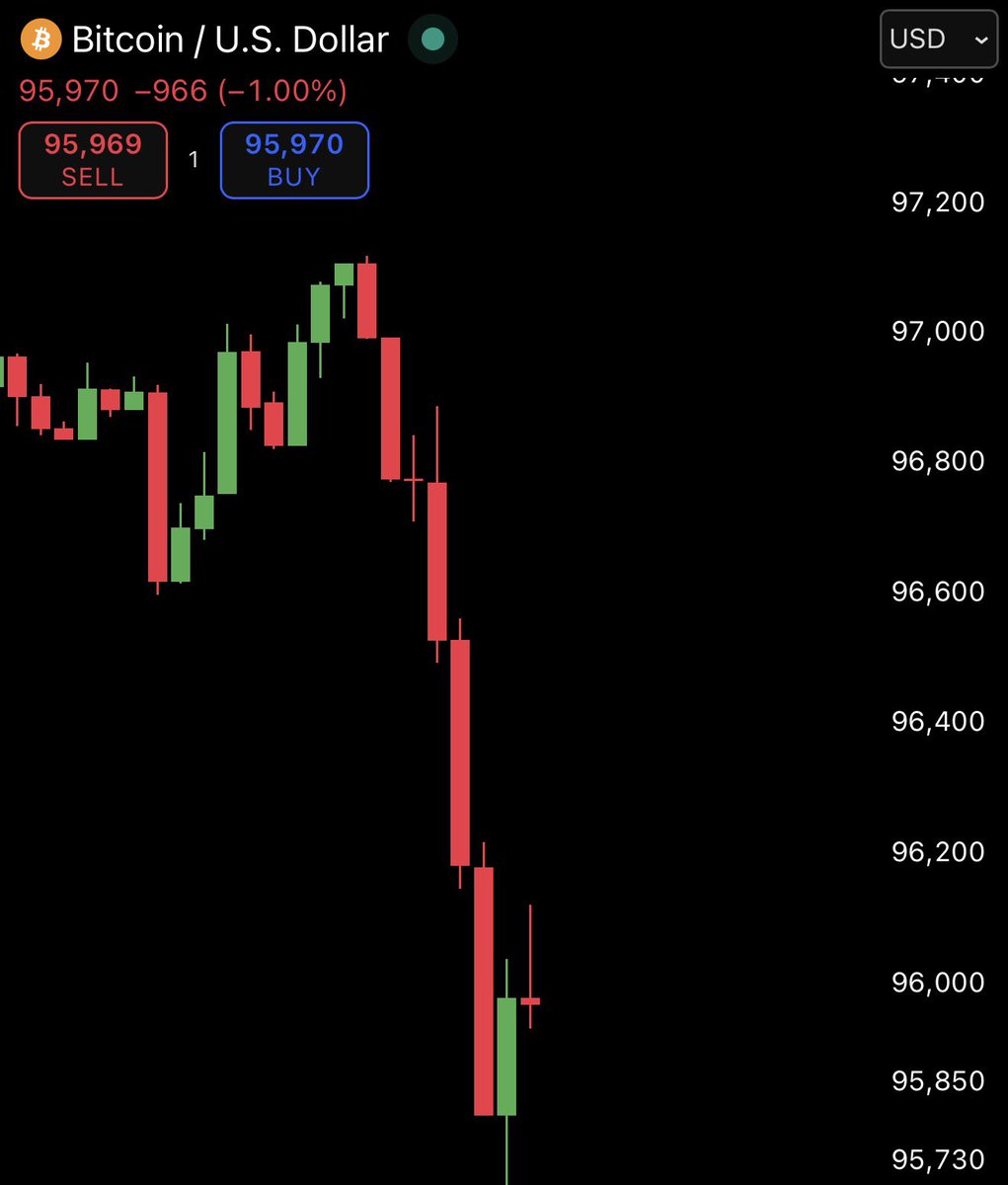Image resolution: width=1008 pixels, height=1185 pixels.
Task: Open the USD currency dropdown
Action: click(x=938, y=39)
